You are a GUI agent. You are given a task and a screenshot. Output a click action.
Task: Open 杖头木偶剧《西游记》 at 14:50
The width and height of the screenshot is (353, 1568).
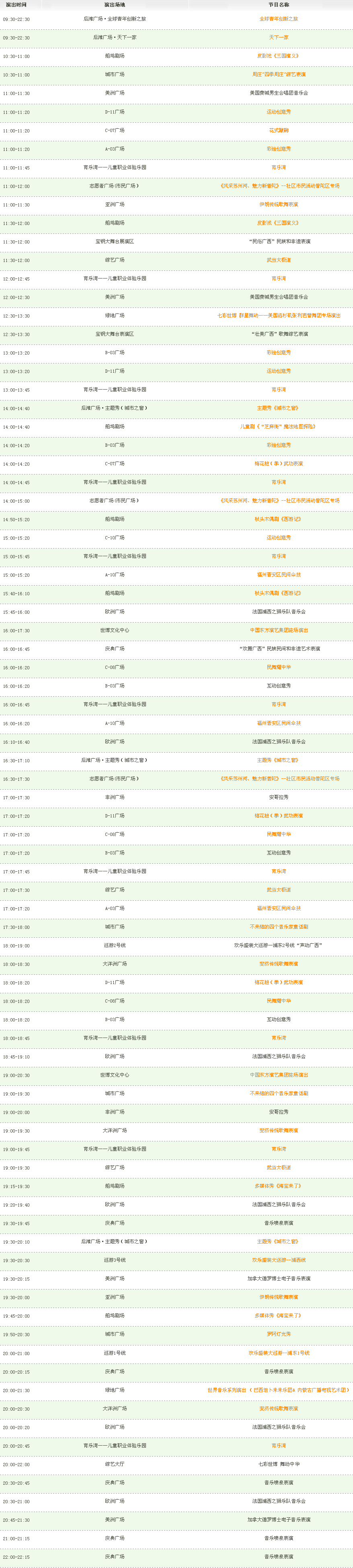(x=278, y=519)
